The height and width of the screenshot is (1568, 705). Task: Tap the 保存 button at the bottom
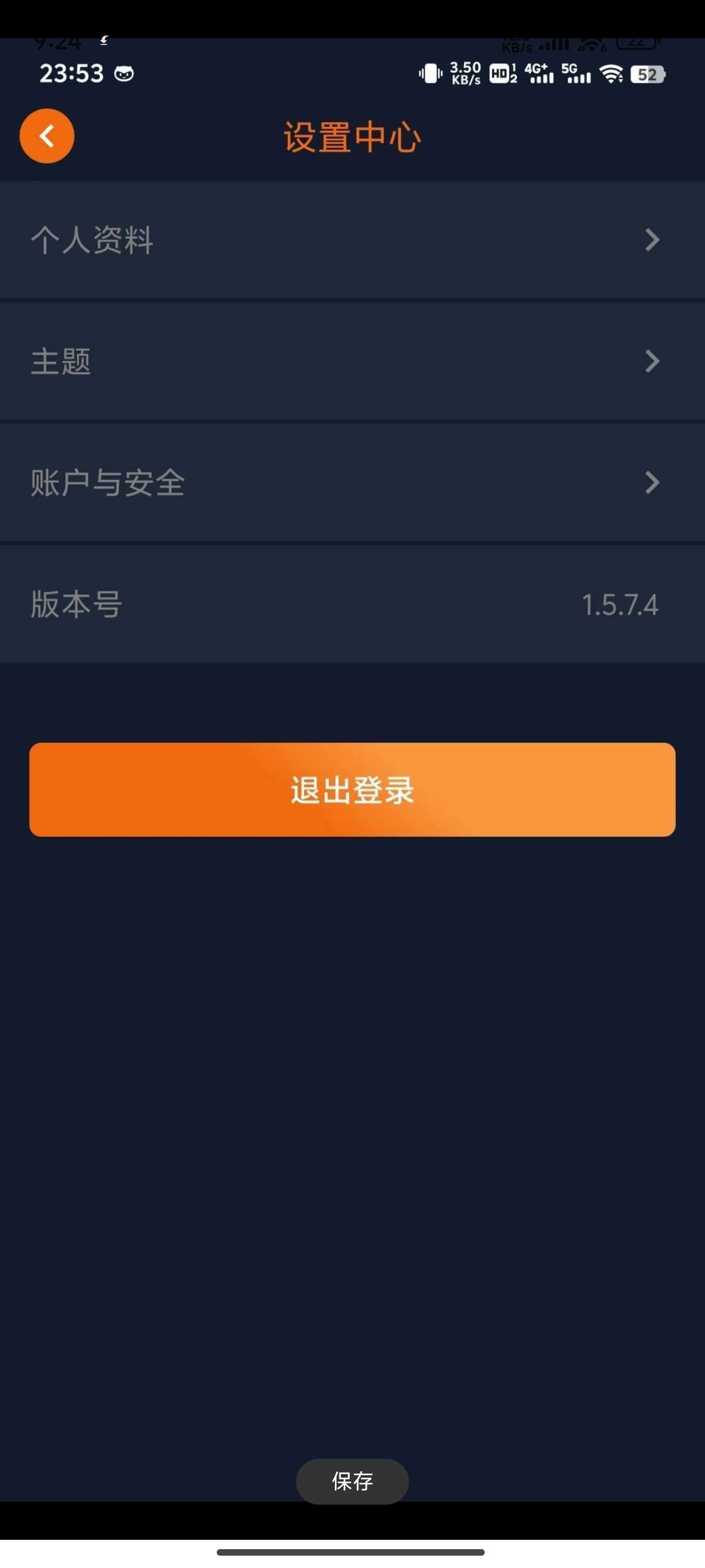[x=352, y=1481]
